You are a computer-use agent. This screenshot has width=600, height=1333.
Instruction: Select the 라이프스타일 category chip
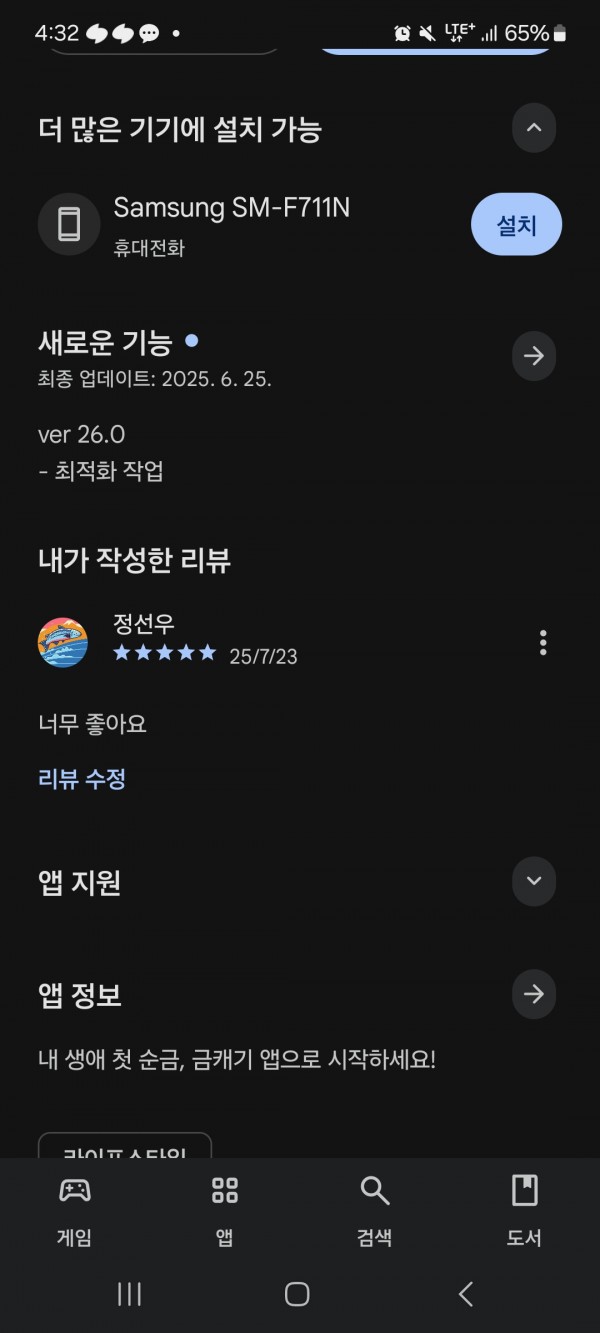[125, 1147]
